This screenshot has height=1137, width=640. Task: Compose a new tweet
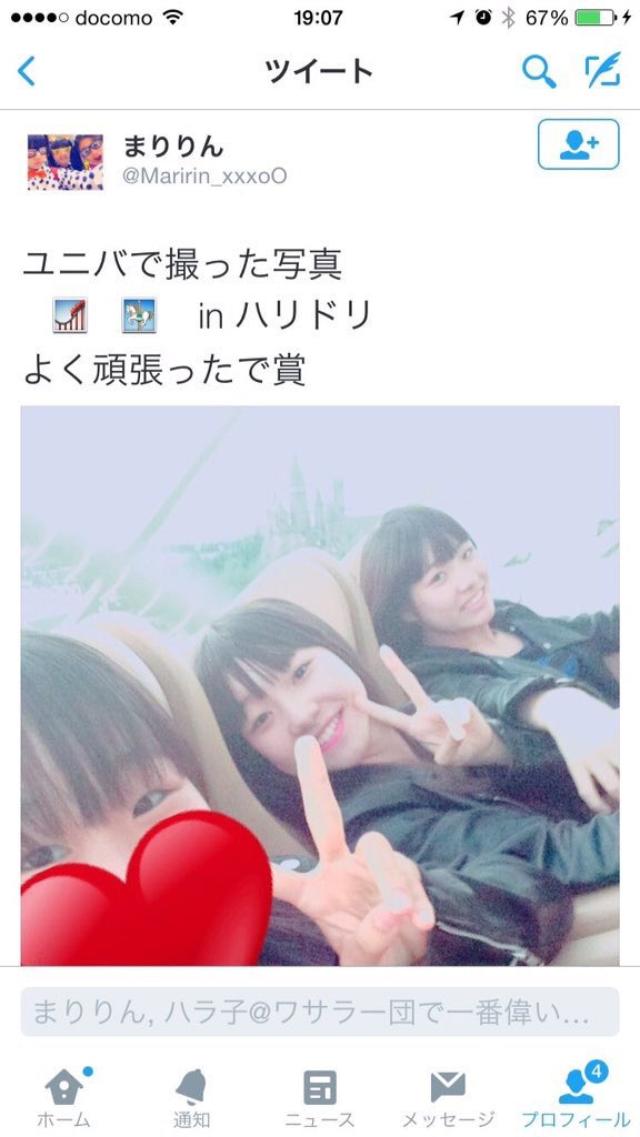[602, 71]
